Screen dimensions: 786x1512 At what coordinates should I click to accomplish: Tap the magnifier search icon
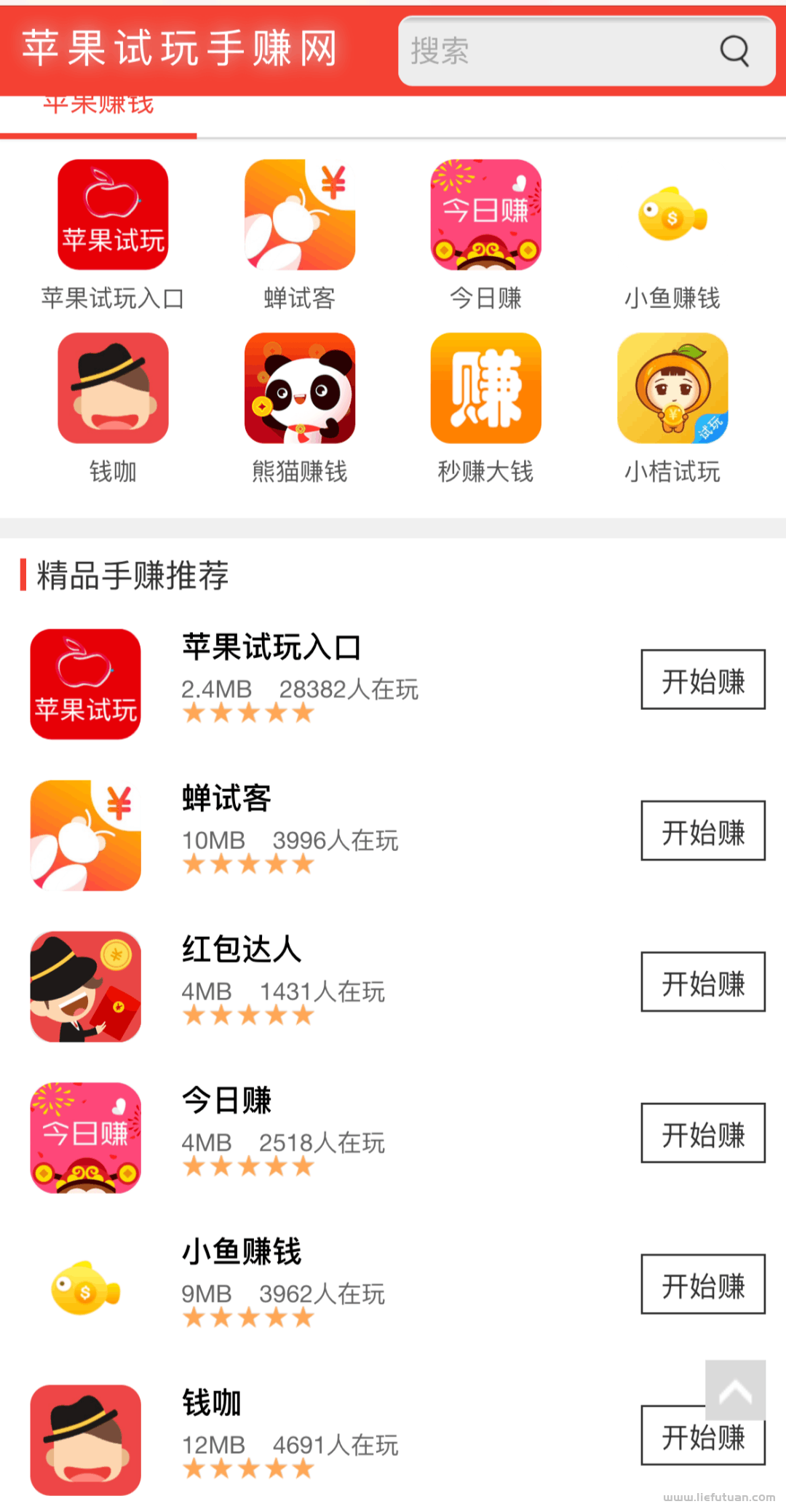click(734, 51)
